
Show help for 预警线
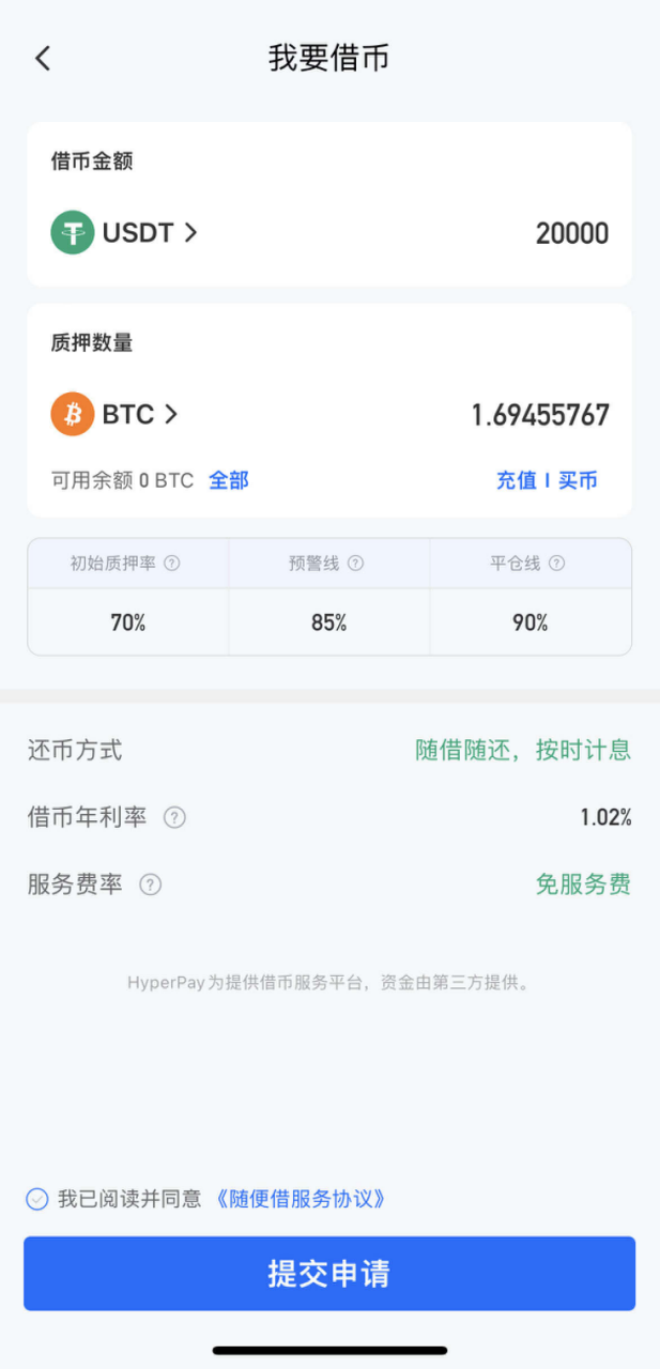tap(355, 564)
